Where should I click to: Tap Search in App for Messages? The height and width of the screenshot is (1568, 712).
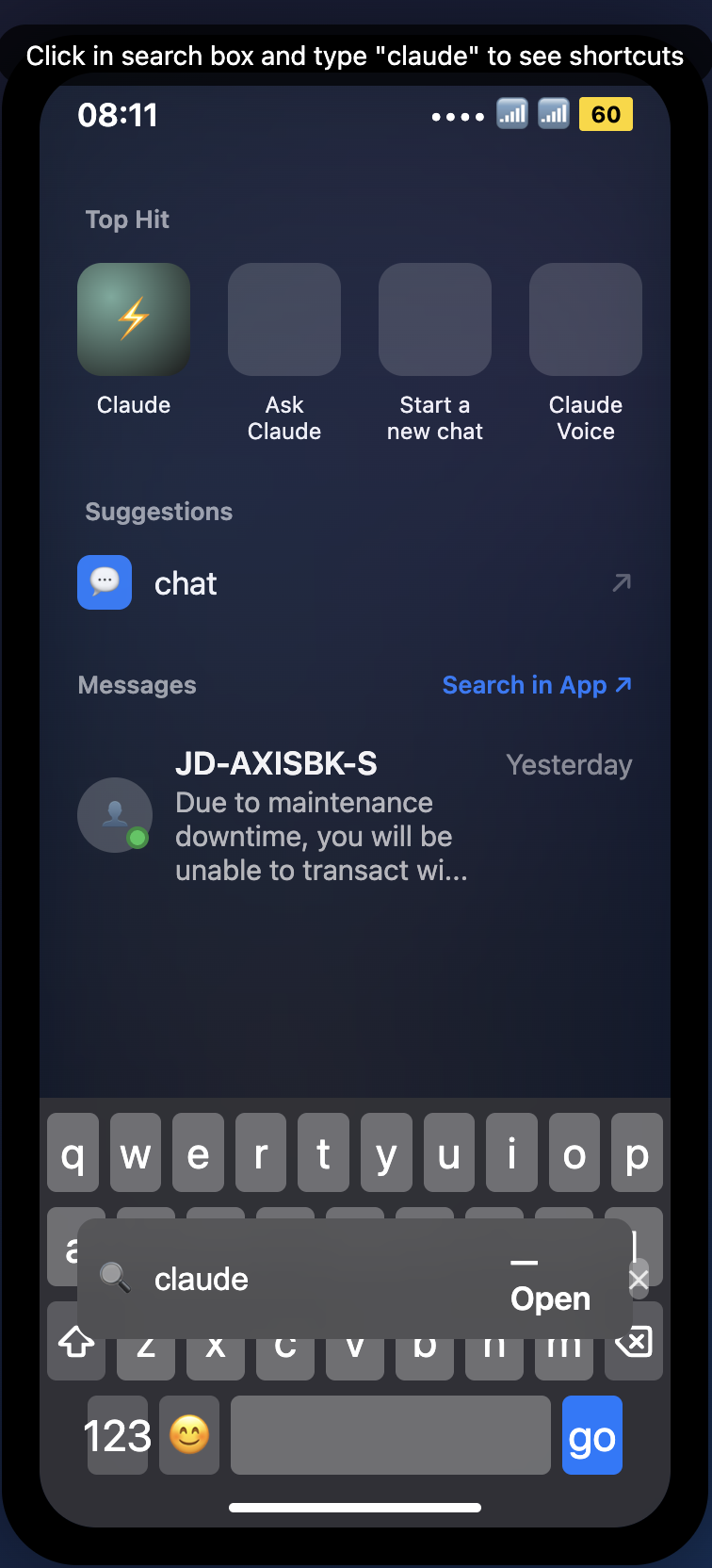tap(536, 685)
